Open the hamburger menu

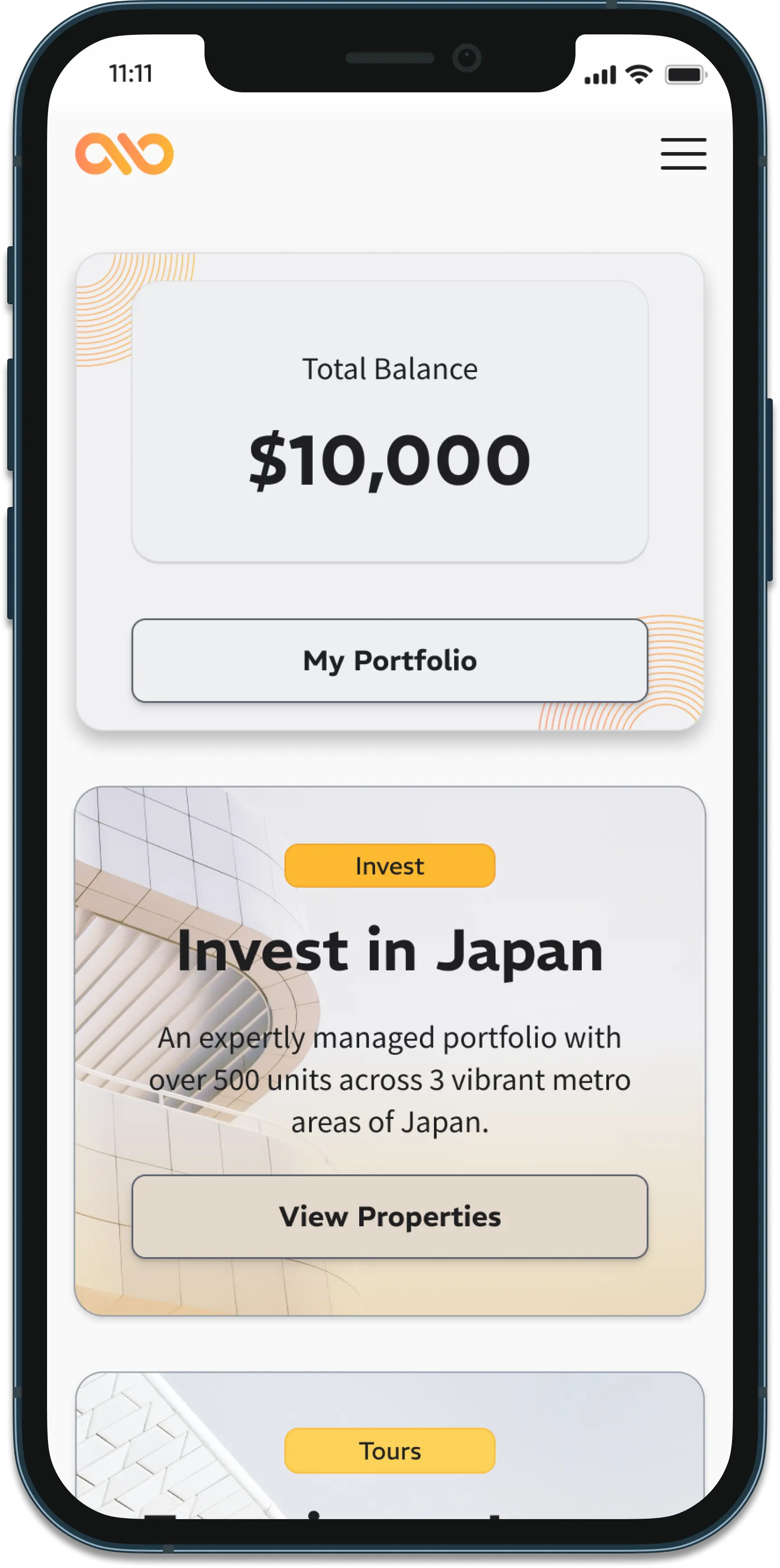(x=683, y=153)
